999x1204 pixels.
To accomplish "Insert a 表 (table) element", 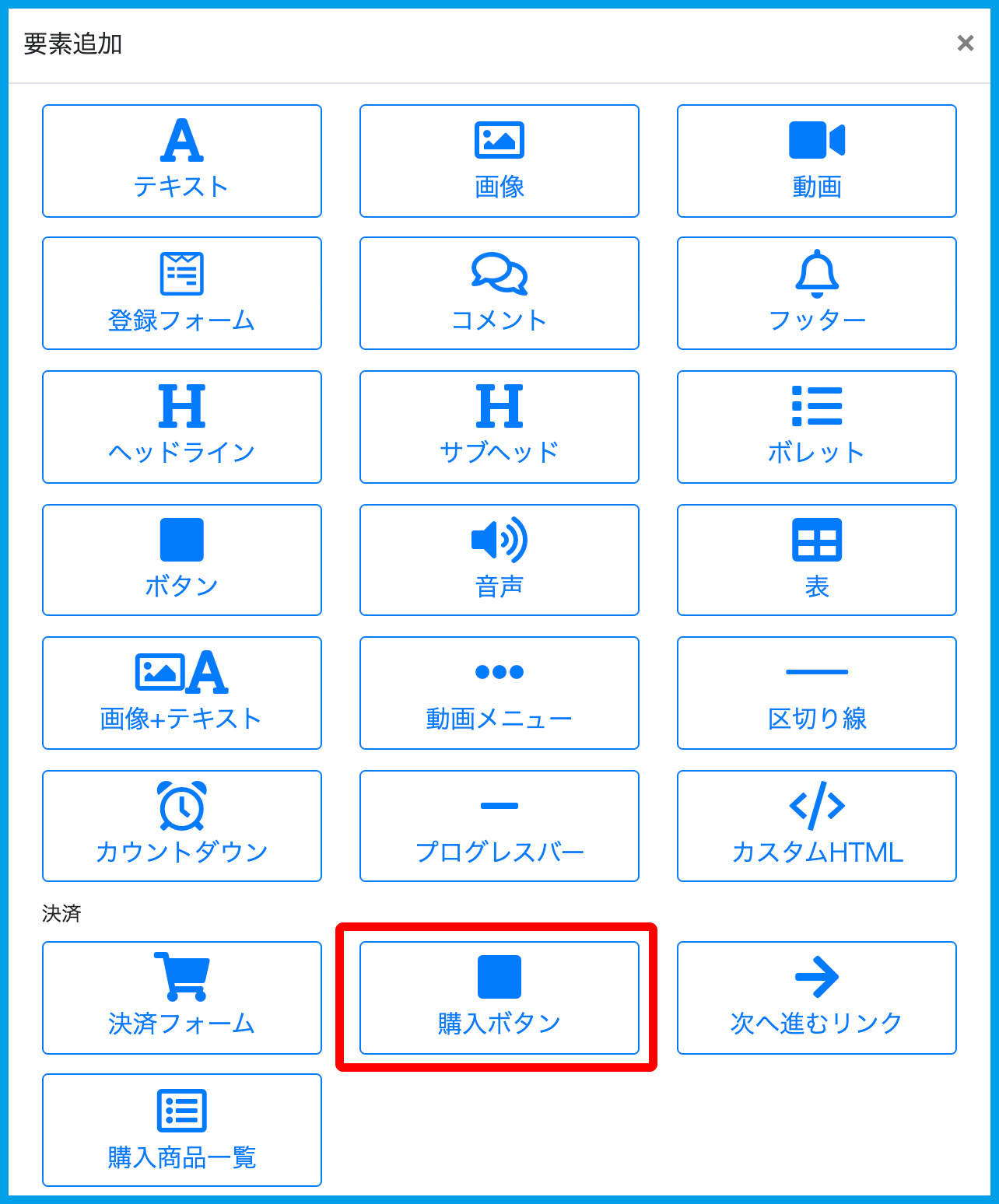I will pos(816,559).
